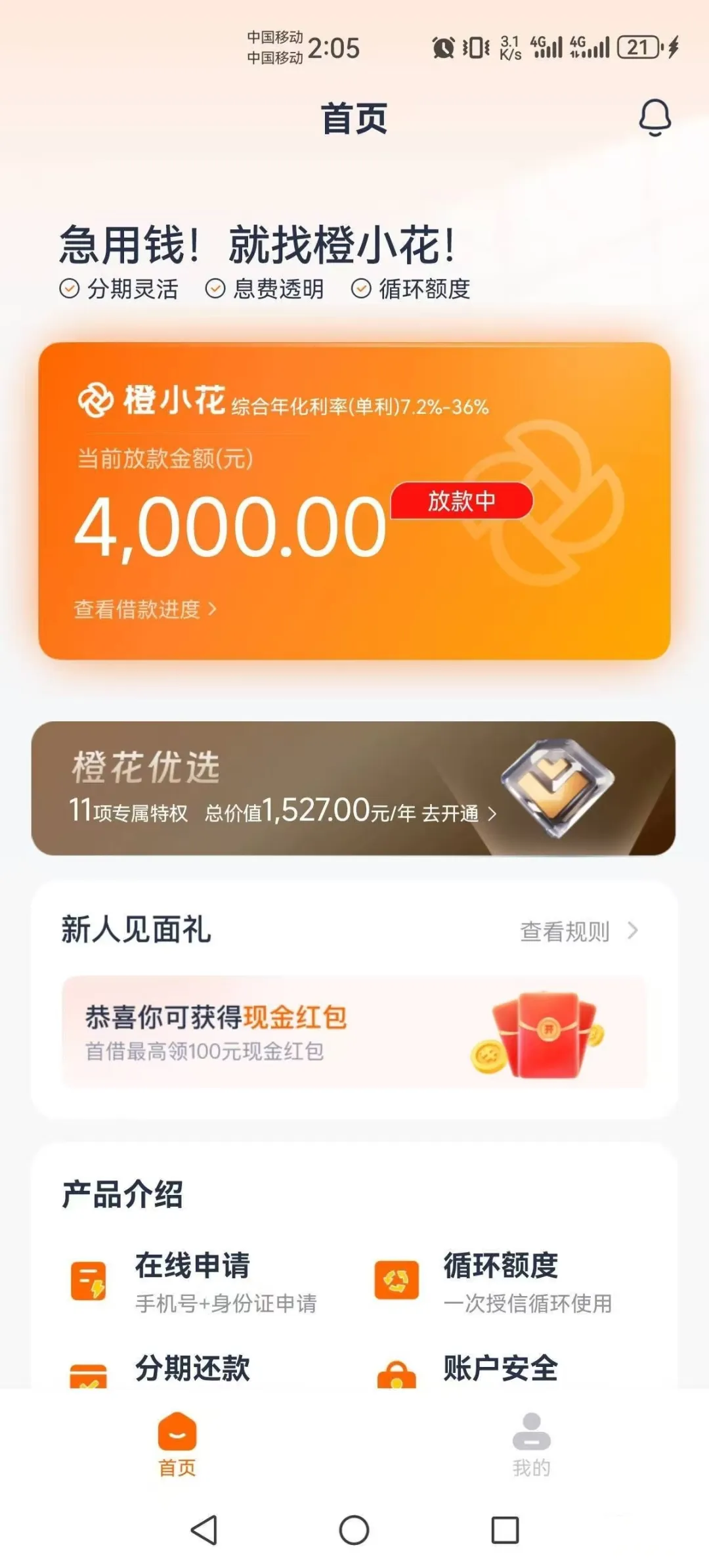Screen dimensions: 709x1568
Task: Tap 查看借款进度 to view loan progress
Action: (x=145, y=610)
